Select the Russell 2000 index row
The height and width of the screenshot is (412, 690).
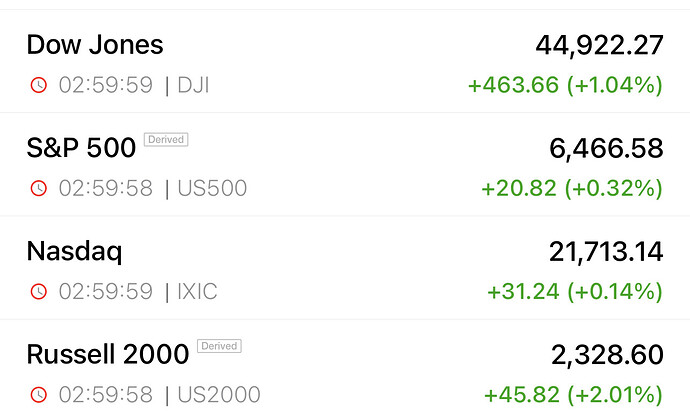click(345, 372)
